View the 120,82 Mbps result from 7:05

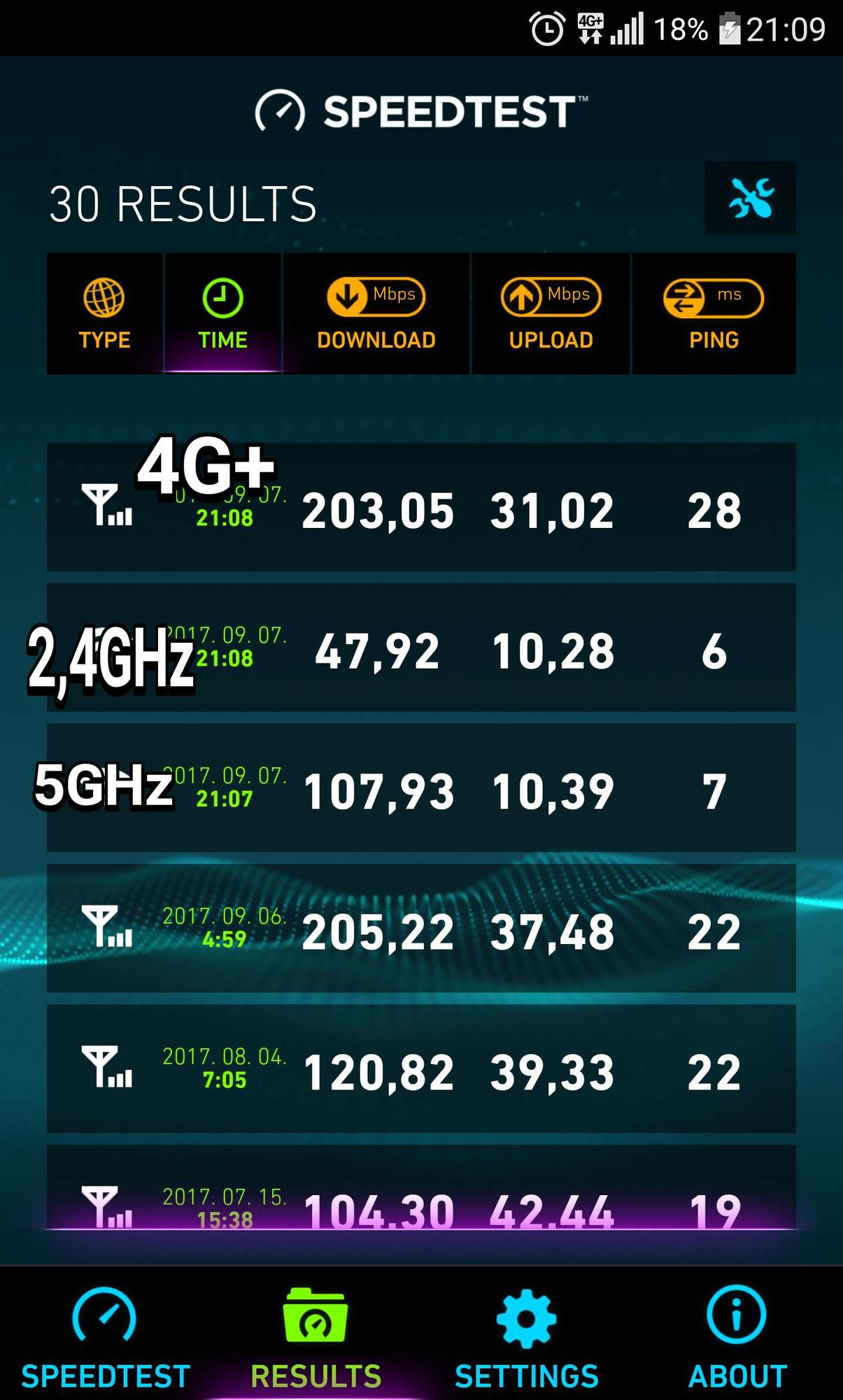click(421, 1069)
